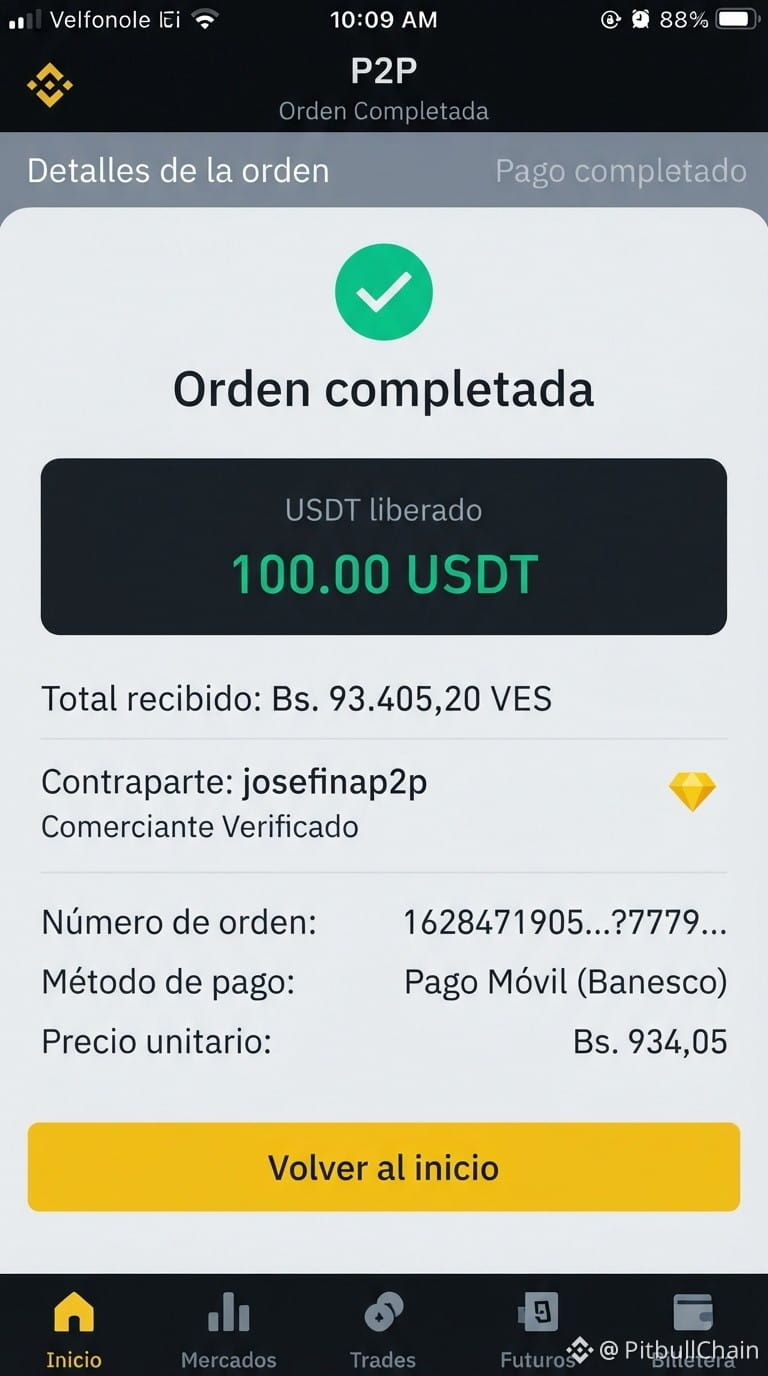768x1376 pixels.
Task: Switch to the Mercados tab
Action: click(228, 1330)
